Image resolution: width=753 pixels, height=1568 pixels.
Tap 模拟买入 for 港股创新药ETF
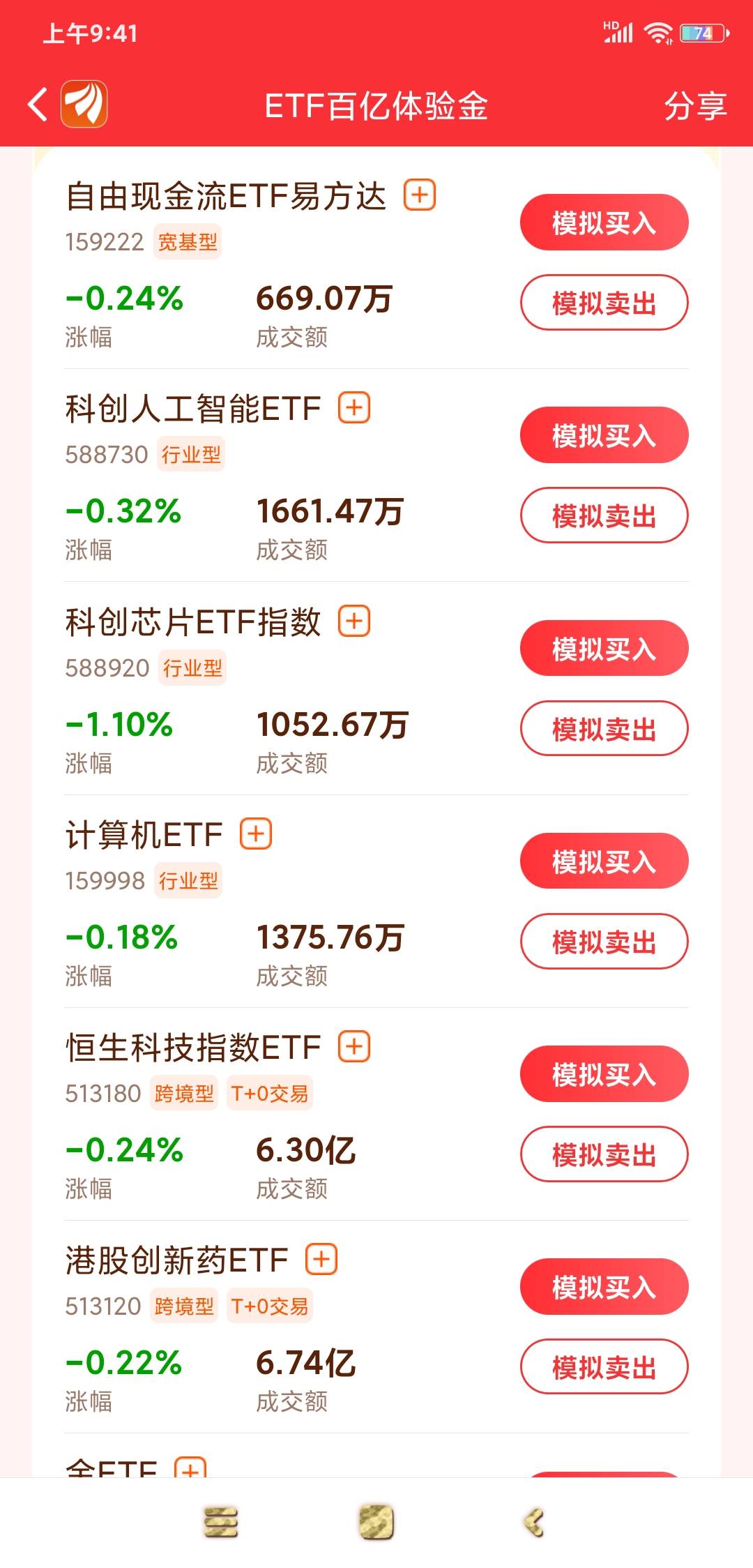tap(604, 1287)
